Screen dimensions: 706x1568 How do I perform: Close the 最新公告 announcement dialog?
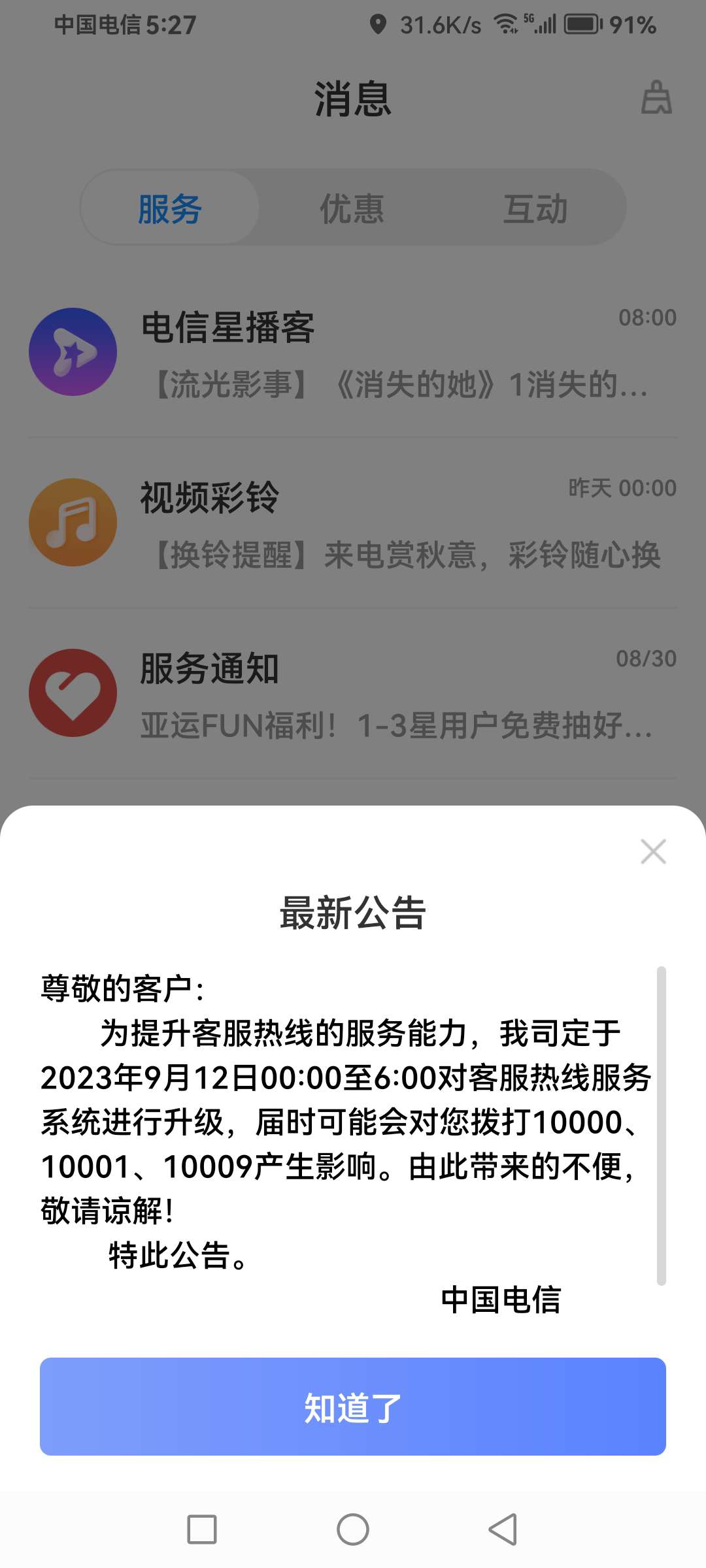[x=653, y=851]
